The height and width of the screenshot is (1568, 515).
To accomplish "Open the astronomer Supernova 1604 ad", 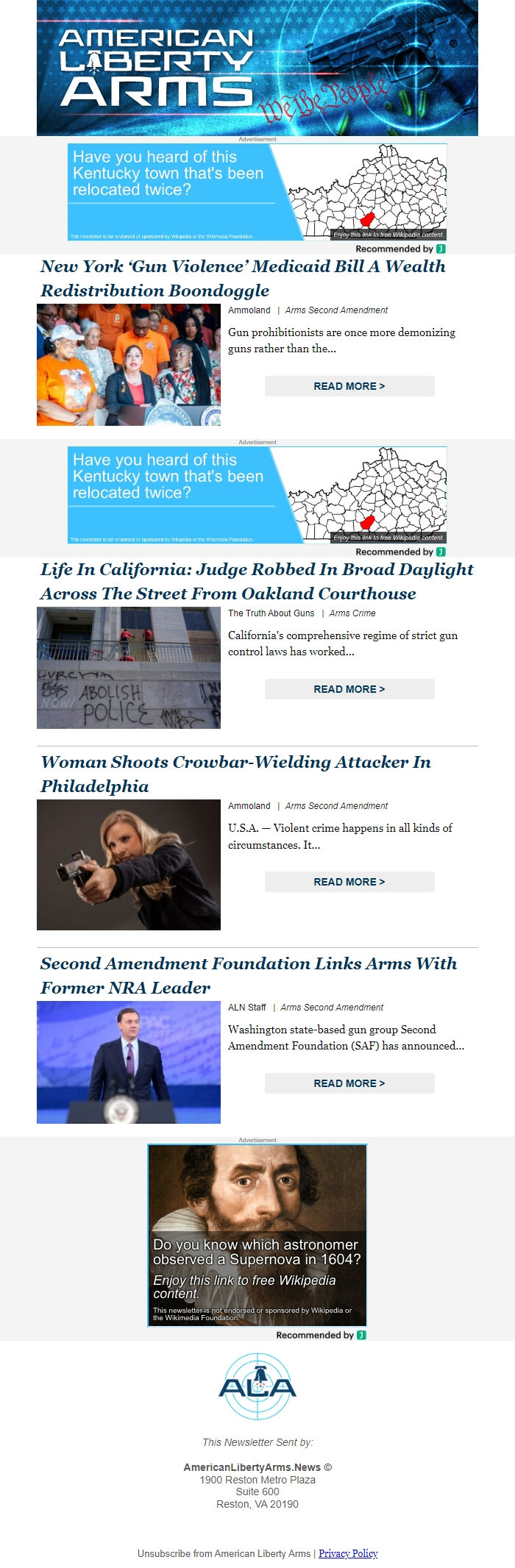I will point(257,1235).
